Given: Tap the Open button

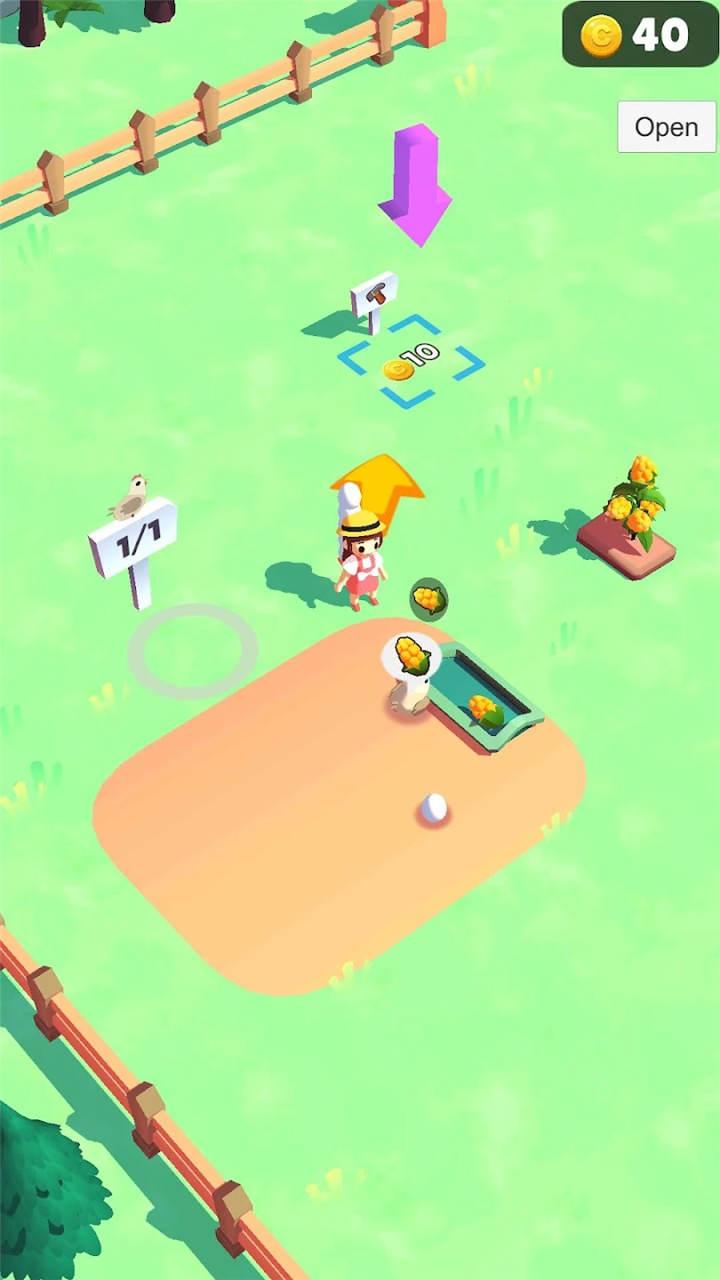Looking at the screenshot, I should point(666,127).
